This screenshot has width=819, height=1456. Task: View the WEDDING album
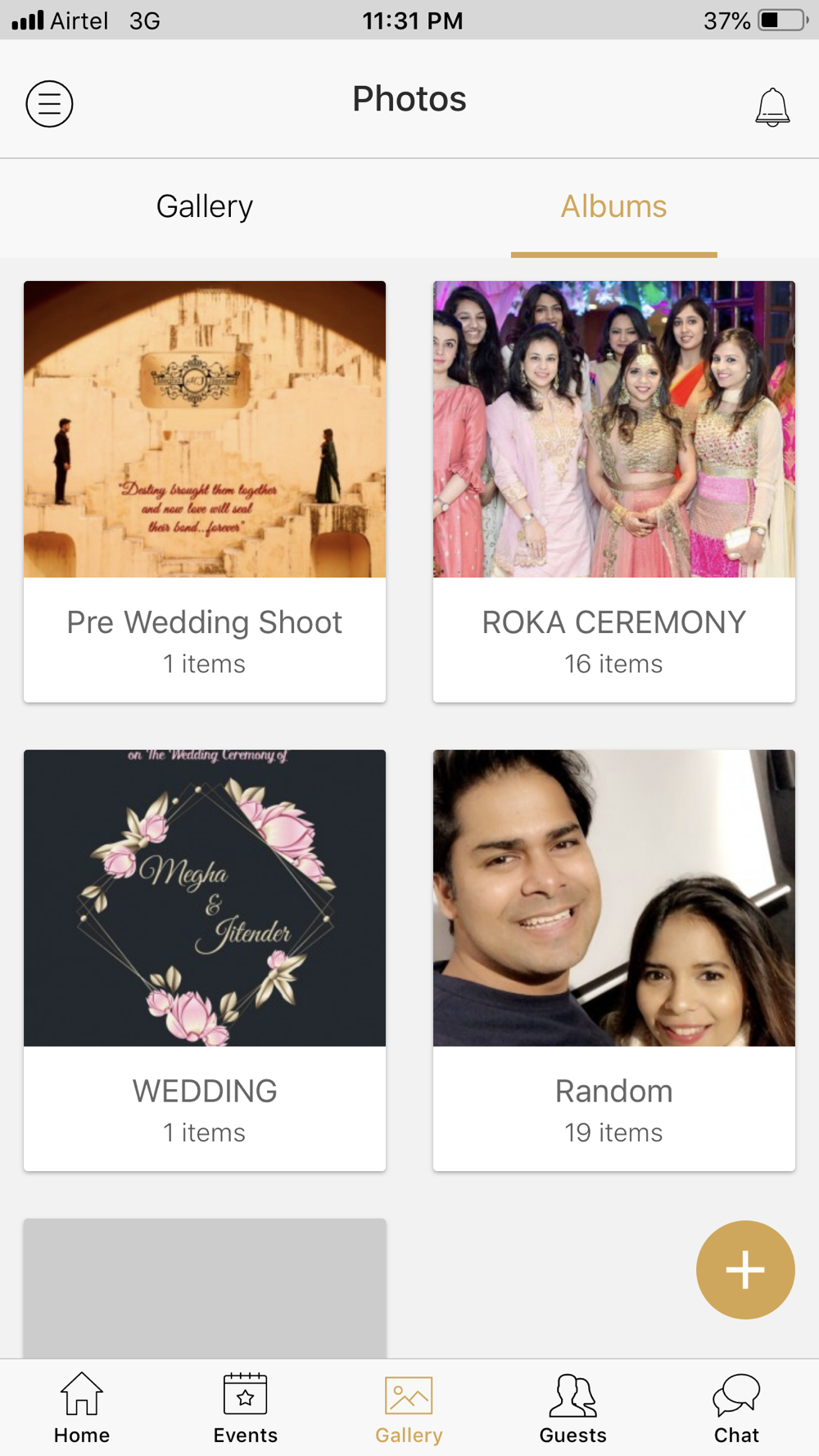click(x=205, y=960)
